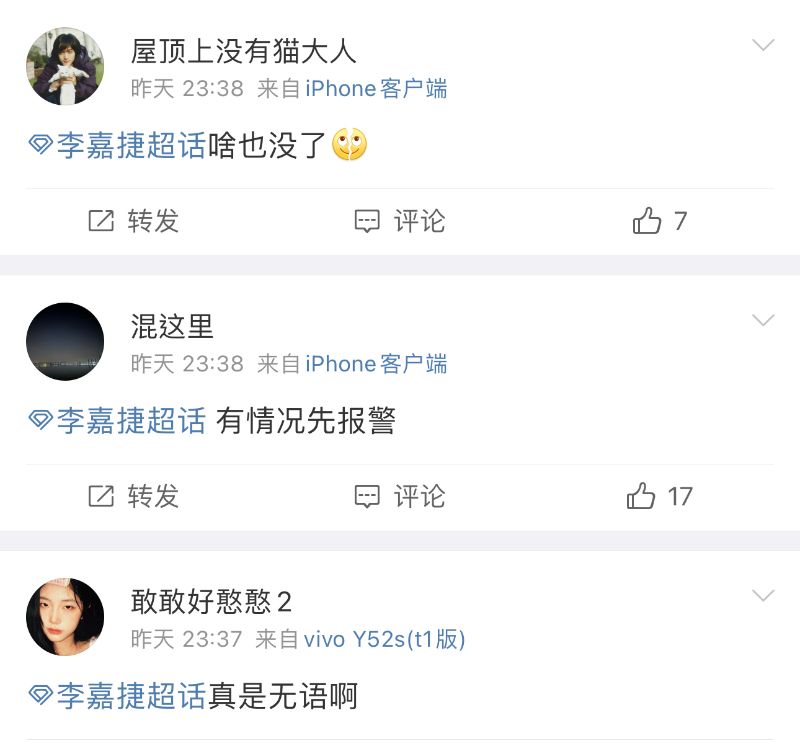The height and width of the screenshot is (754, 800).
Task: Expand the dropdown chevron on 屋顶上没有猫大人's post
Action: (x=763, y=45)
